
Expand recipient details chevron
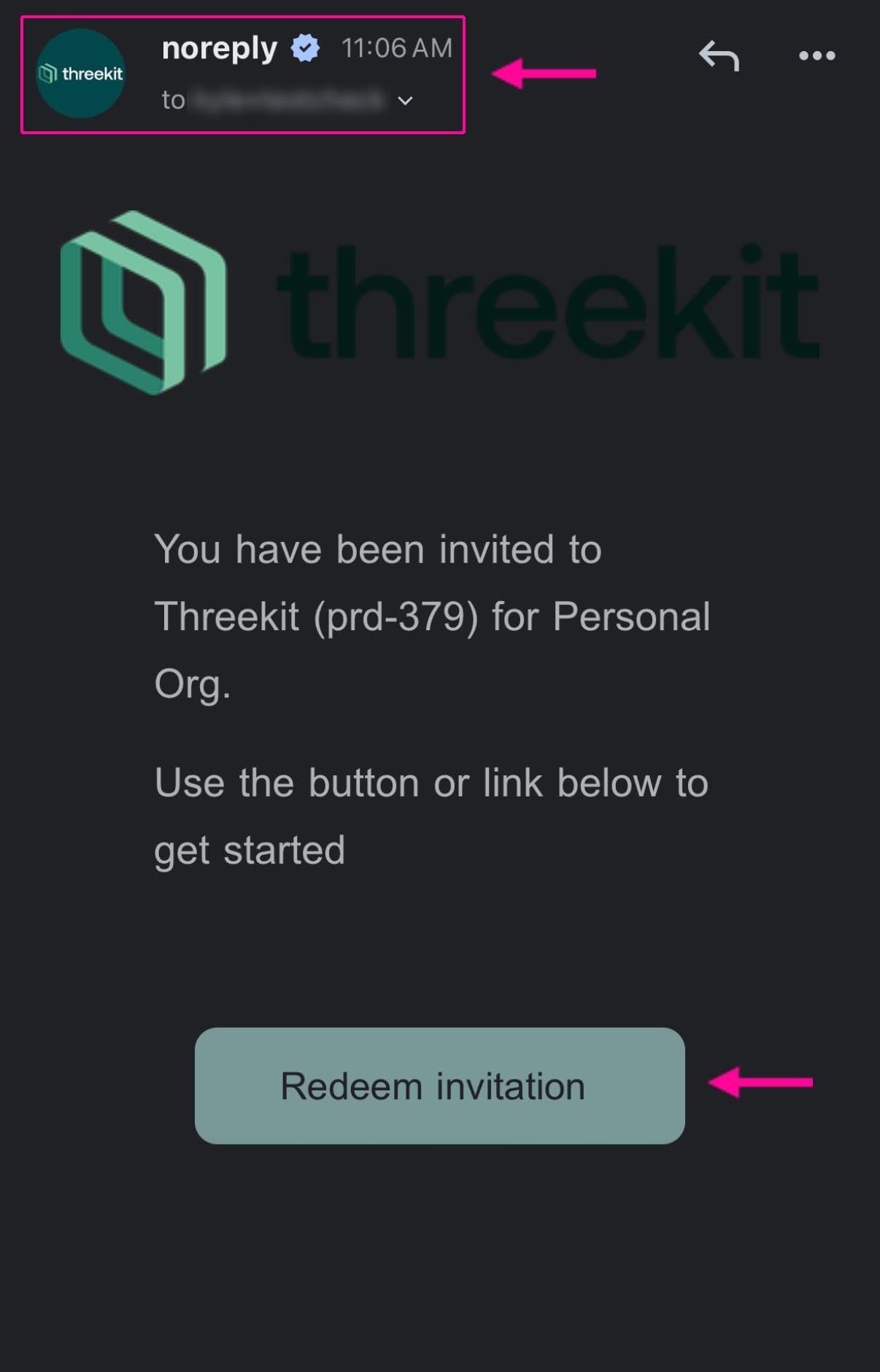pos(406,101)
